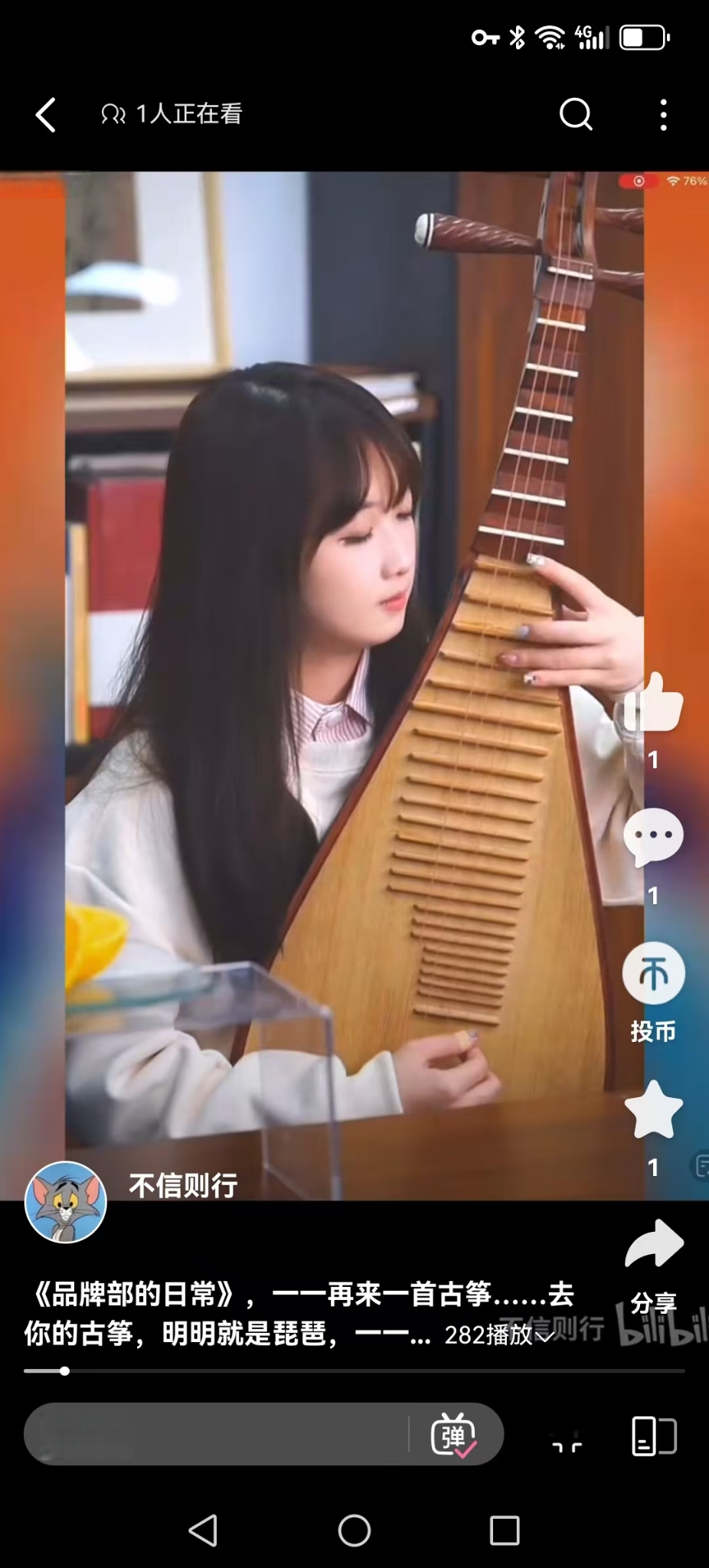
Task: Open the 不信则行 profile avatar
Action: coord(66,1201)
